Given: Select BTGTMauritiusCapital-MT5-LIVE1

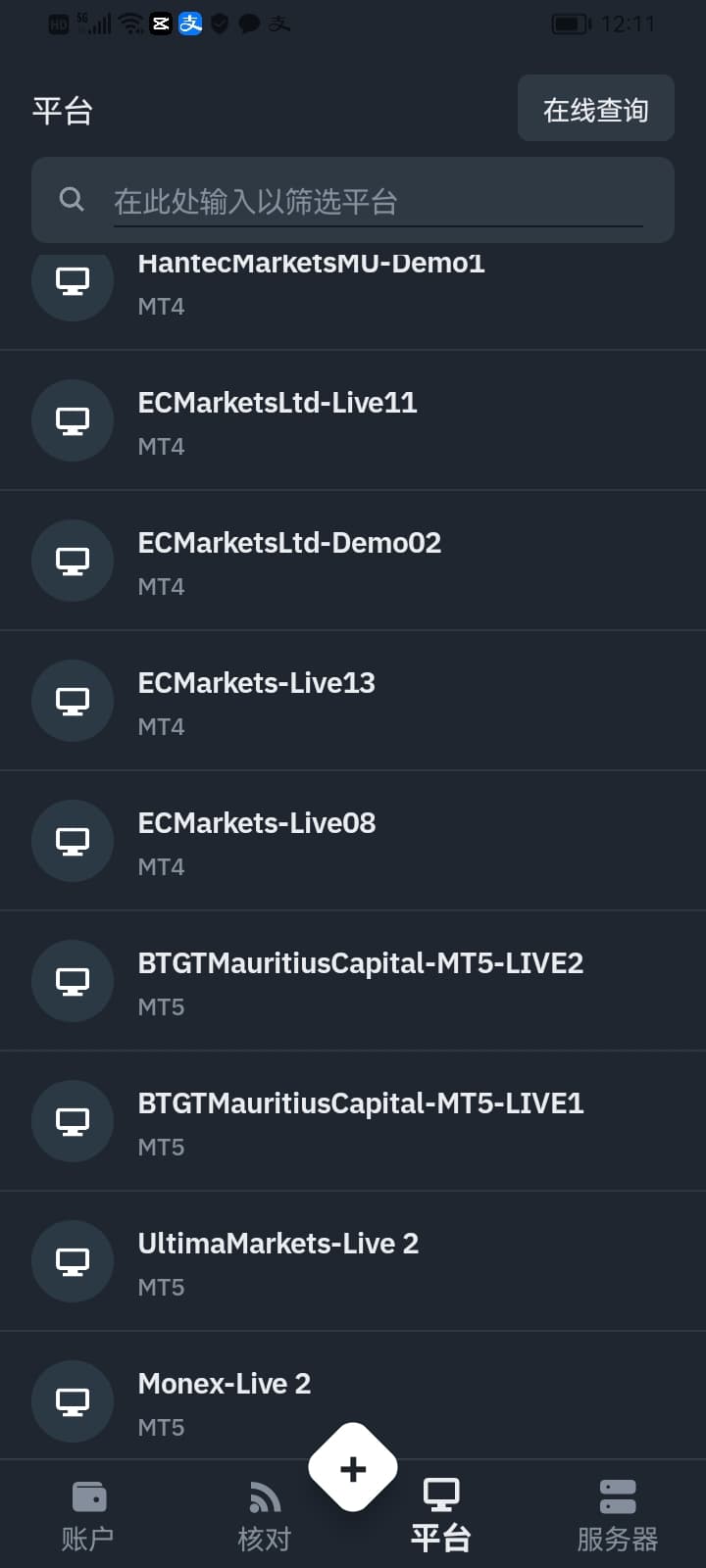Looking at the screenshot, I should [x=353, y=1121].
